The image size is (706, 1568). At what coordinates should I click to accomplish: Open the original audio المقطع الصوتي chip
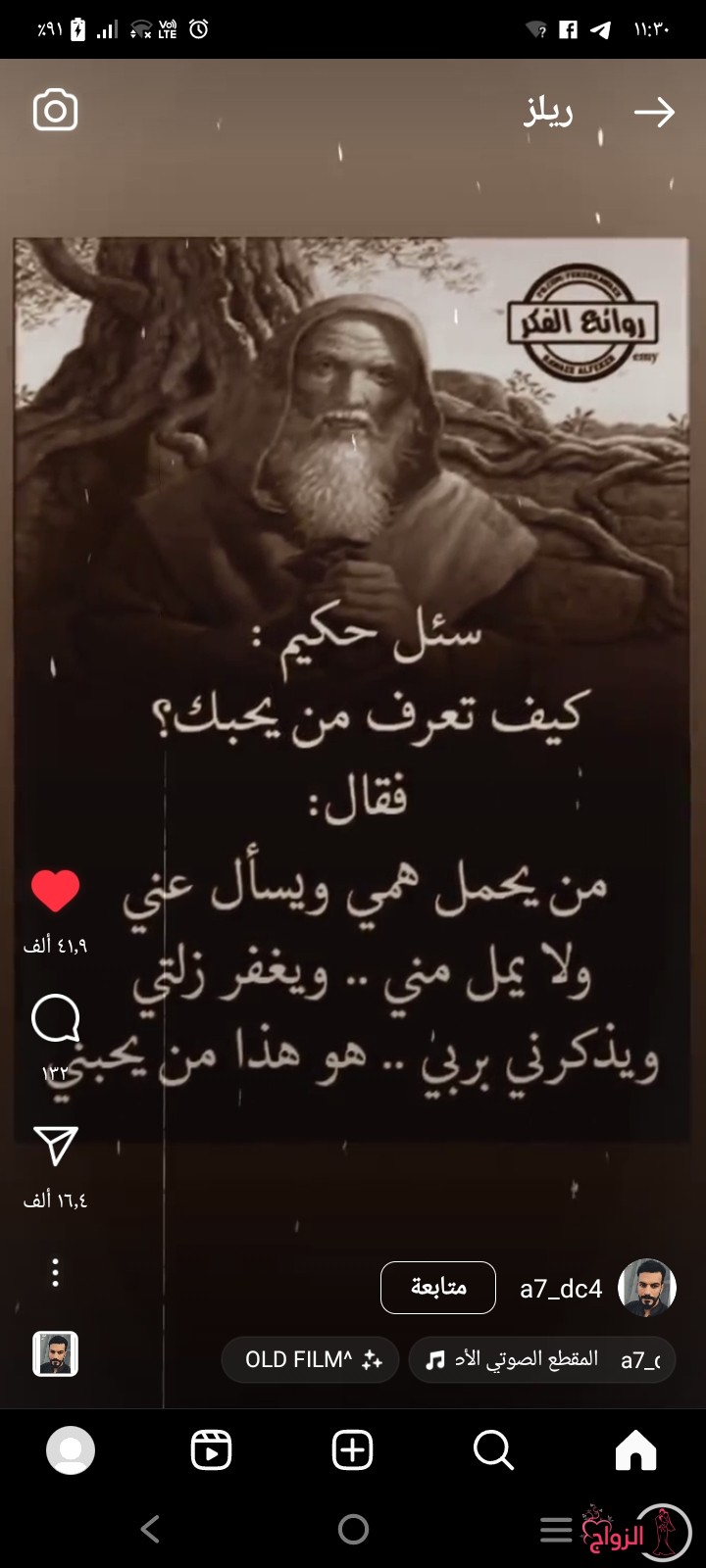pyautogui.click(x=542, y=1359)
